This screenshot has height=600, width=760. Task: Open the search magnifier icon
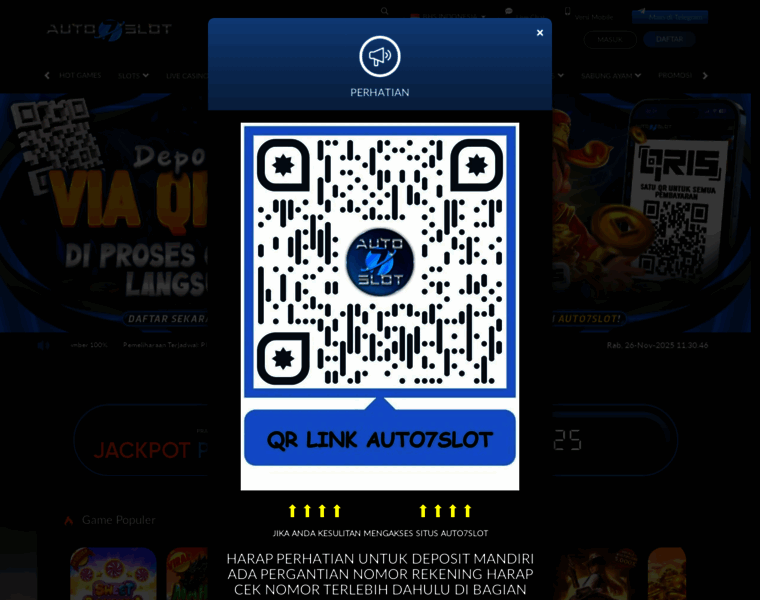coord(385,12)
